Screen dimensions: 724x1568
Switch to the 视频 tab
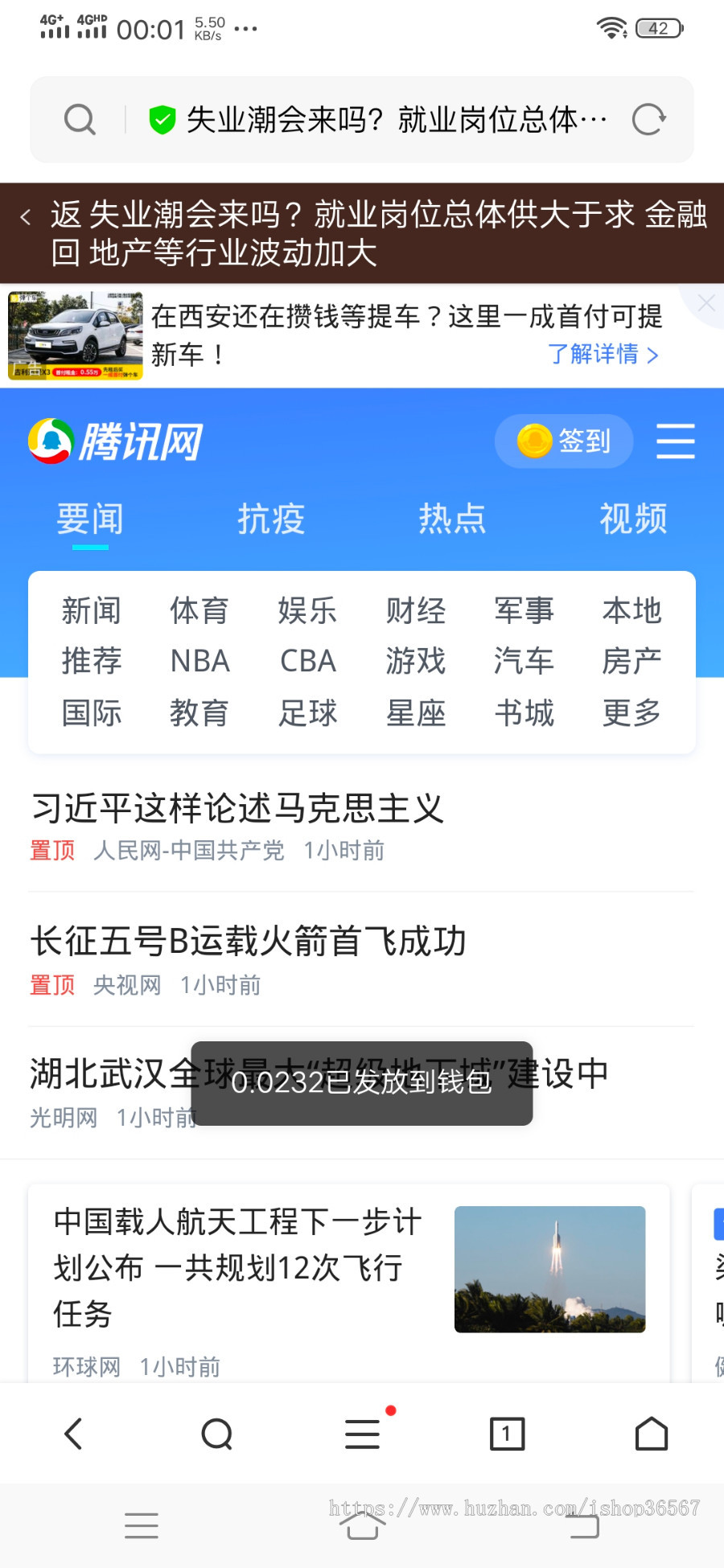pos(633,519)
